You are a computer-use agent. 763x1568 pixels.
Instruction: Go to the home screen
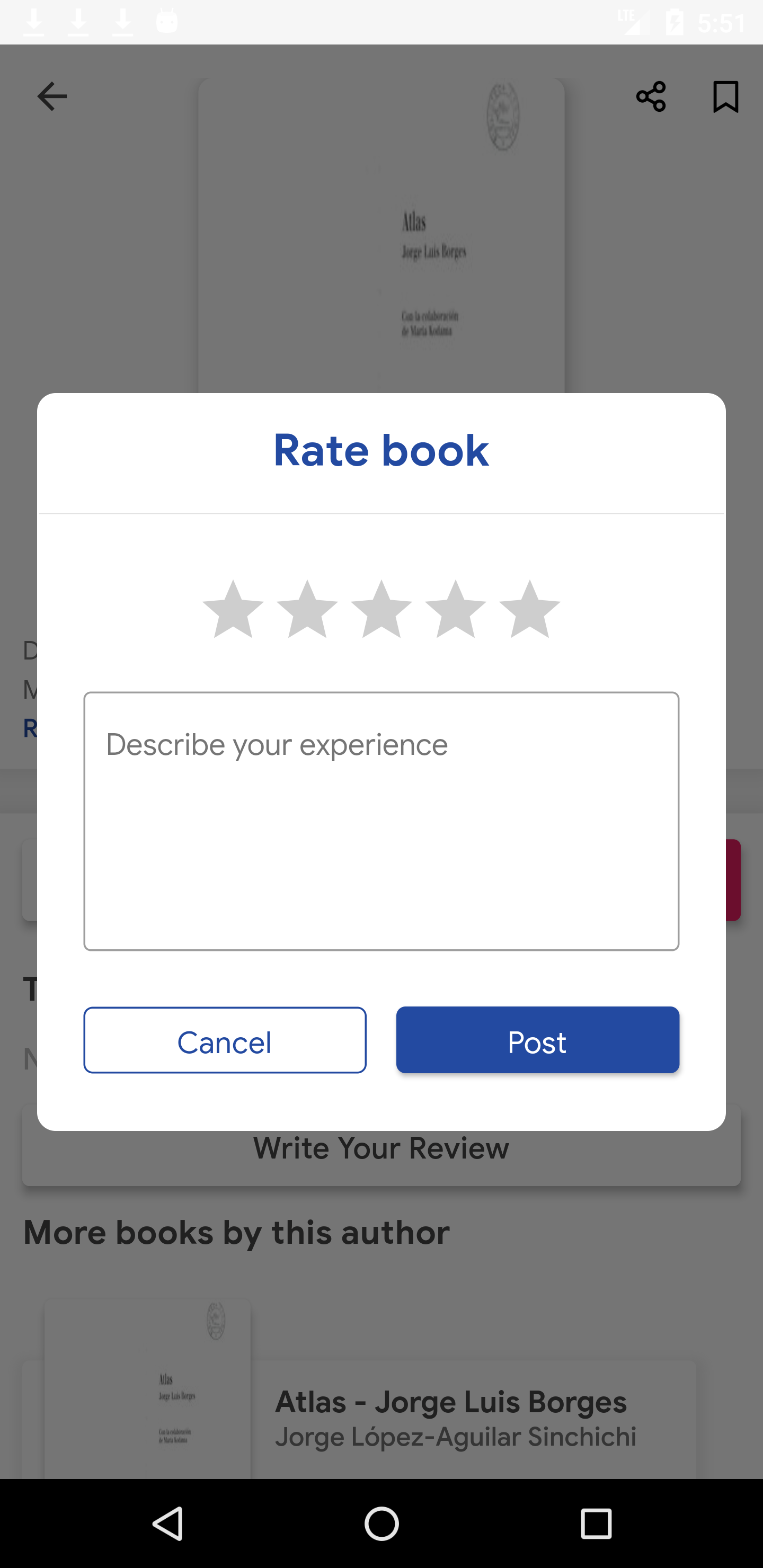[382, 1524]
